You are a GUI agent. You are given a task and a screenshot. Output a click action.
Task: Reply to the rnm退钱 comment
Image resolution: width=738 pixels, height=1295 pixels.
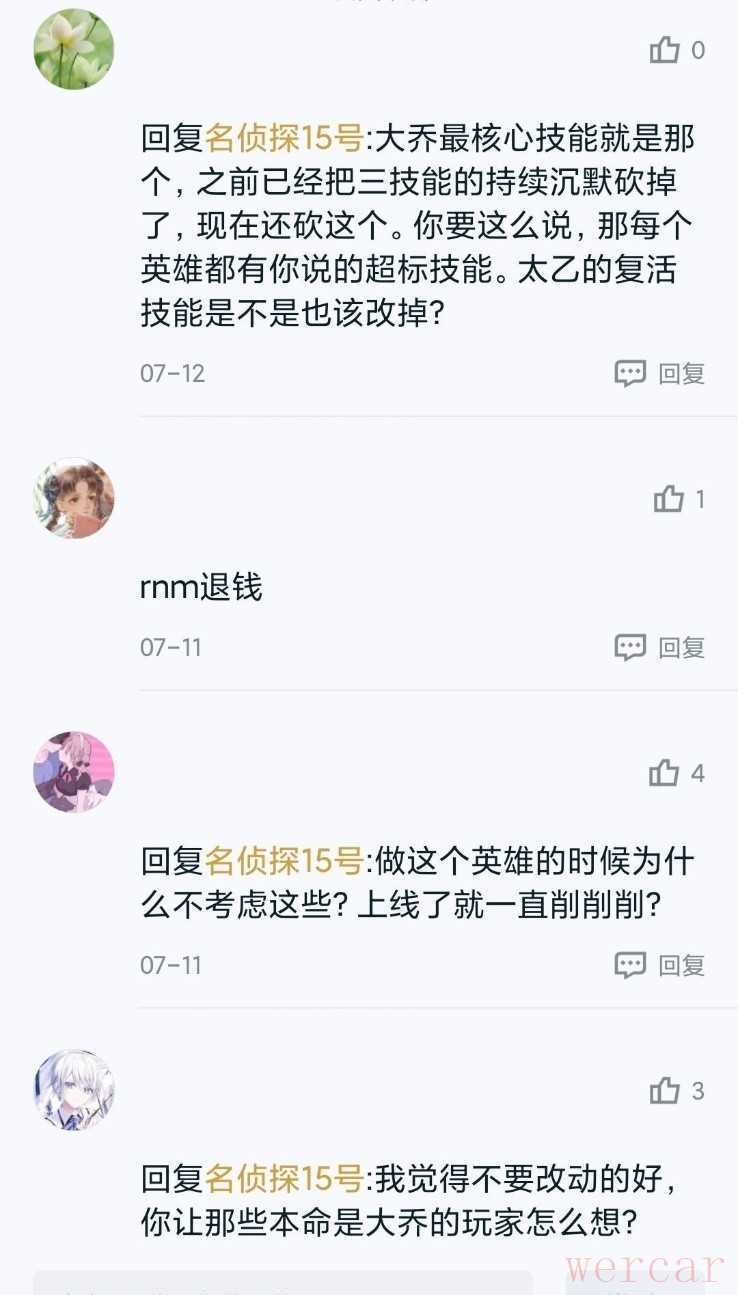click(x=660, y=648)
